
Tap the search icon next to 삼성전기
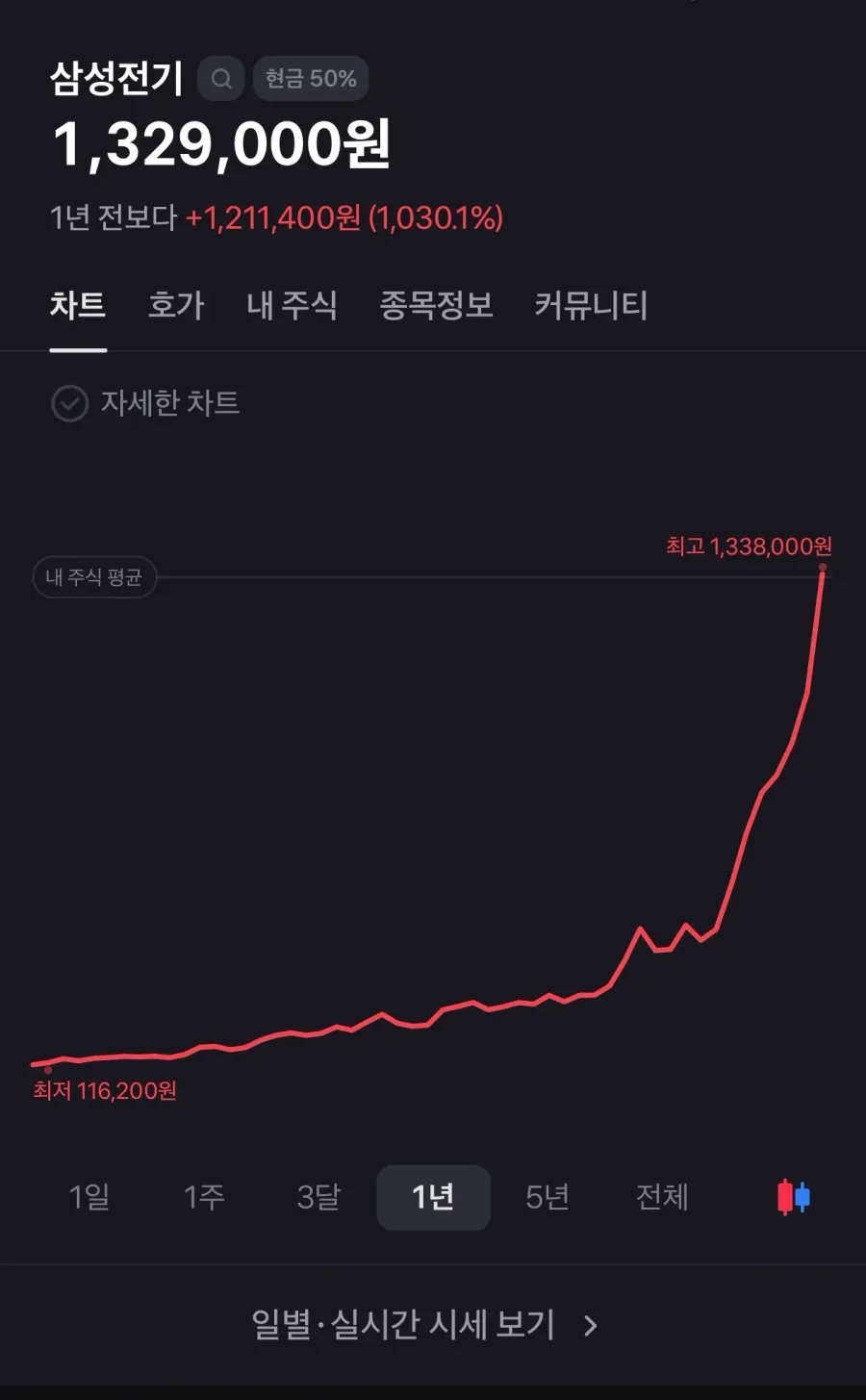(221, 79)
